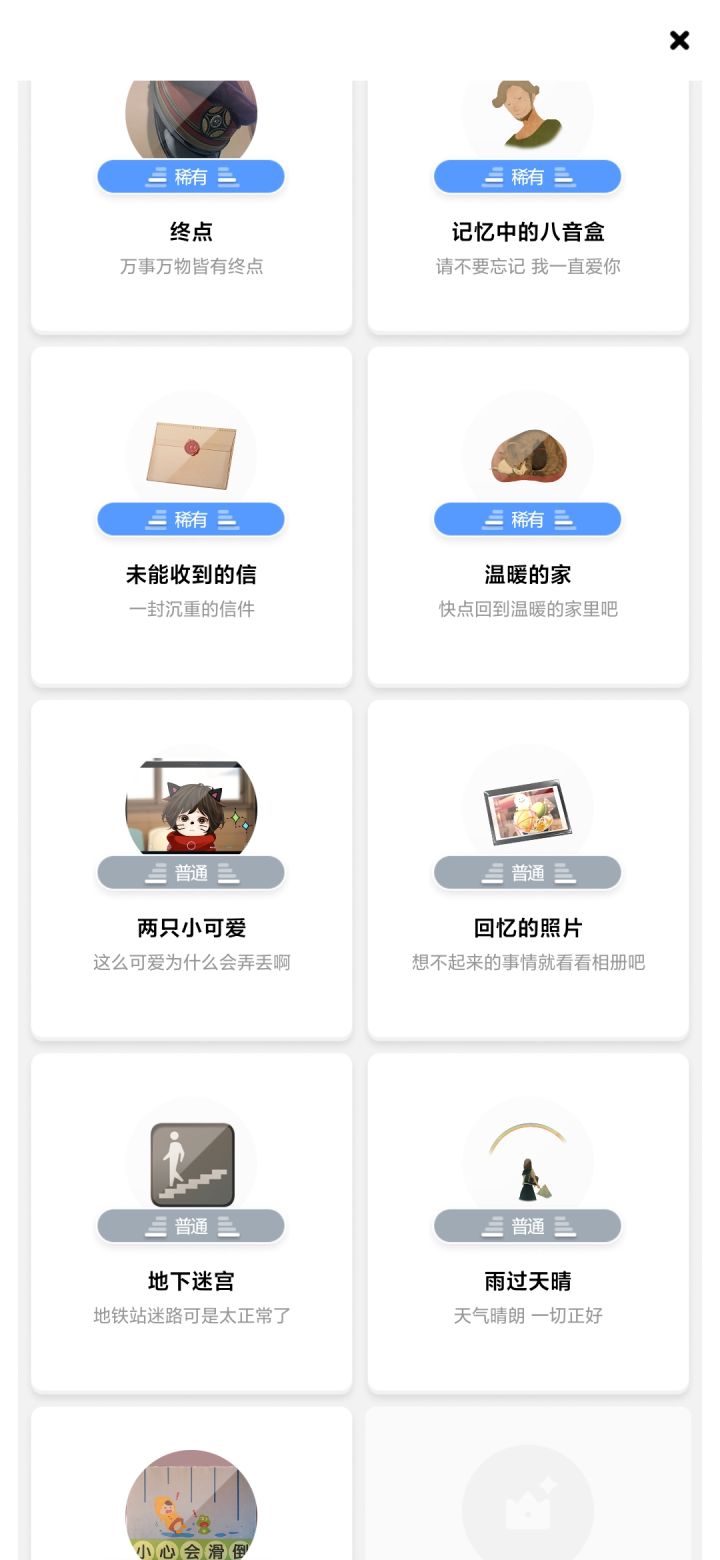The image size is (720, 1560).
Task: Click the 稀有 badge on 记忆中的八音盒
Action: (527, 176)
